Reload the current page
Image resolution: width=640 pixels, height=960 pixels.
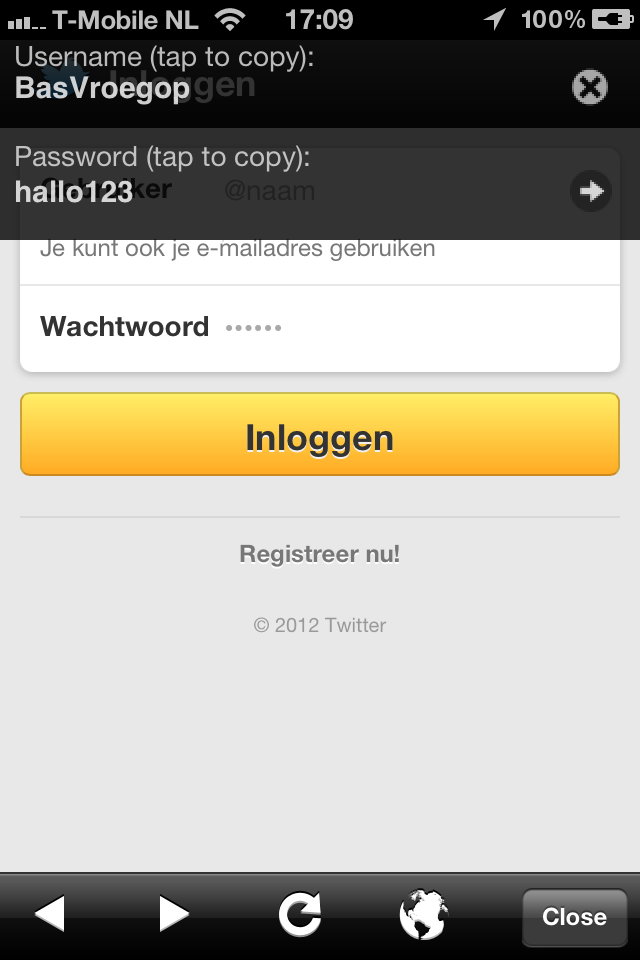point(300,914)
